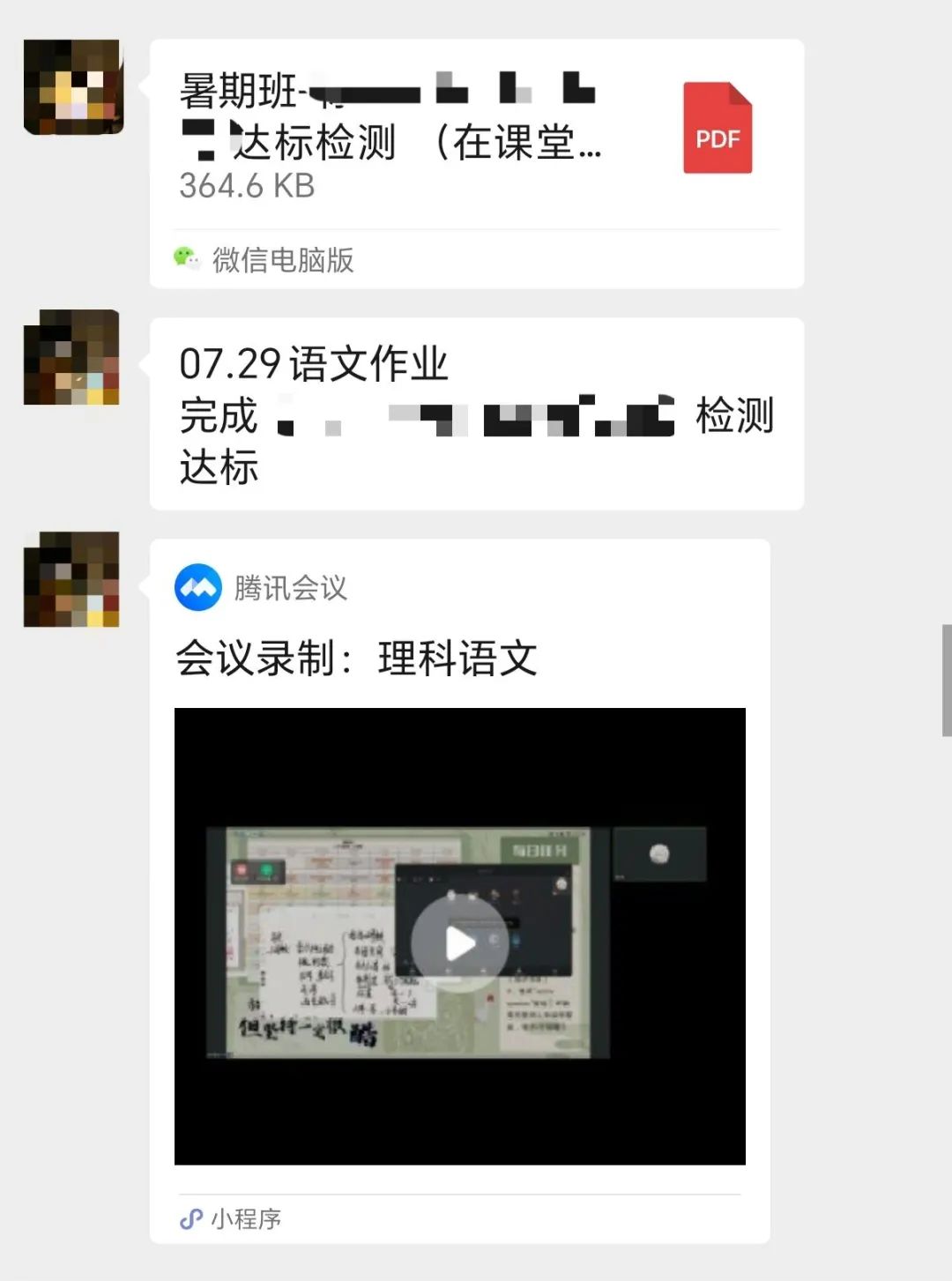
Task: Open the 07.29 语文作业 message
Action: tap(476, 414)
